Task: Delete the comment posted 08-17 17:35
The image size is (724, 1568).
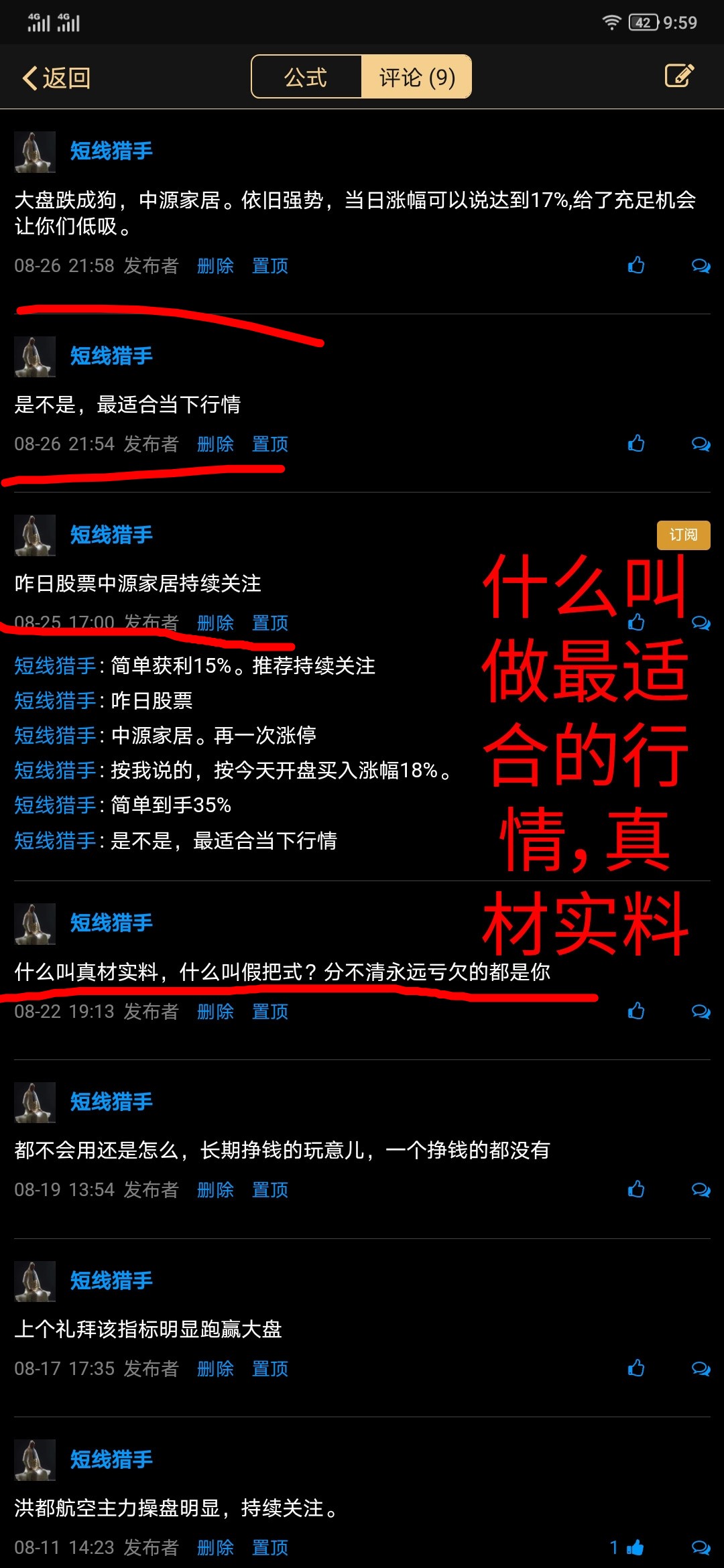Action: click(x=215, y=1368)
